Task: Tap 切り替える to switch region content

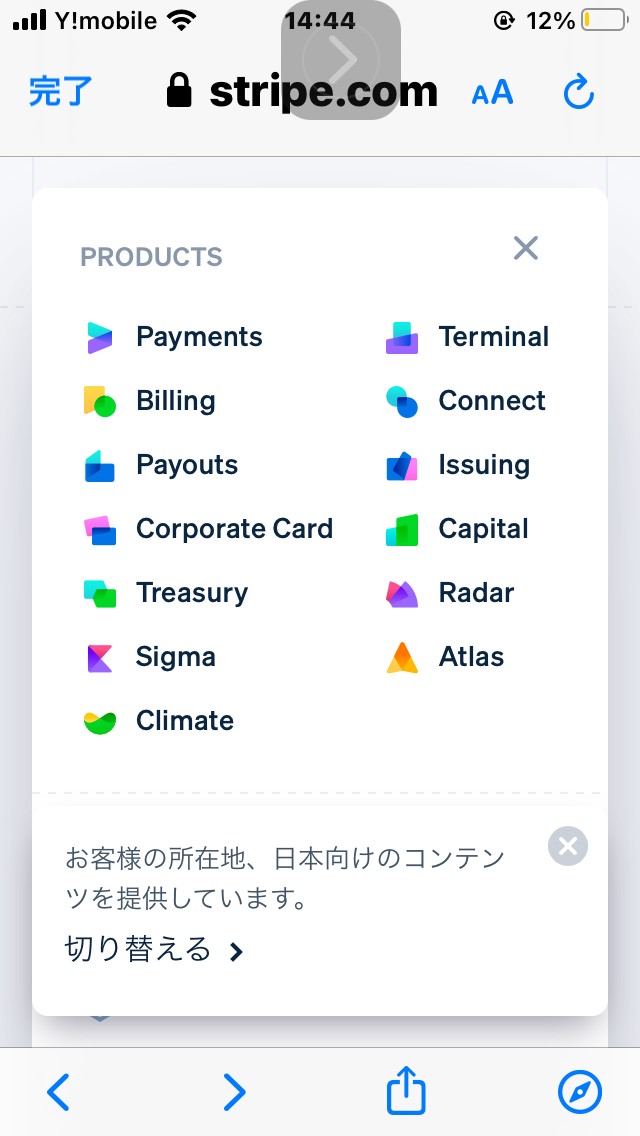Action: tap(154, 949)
